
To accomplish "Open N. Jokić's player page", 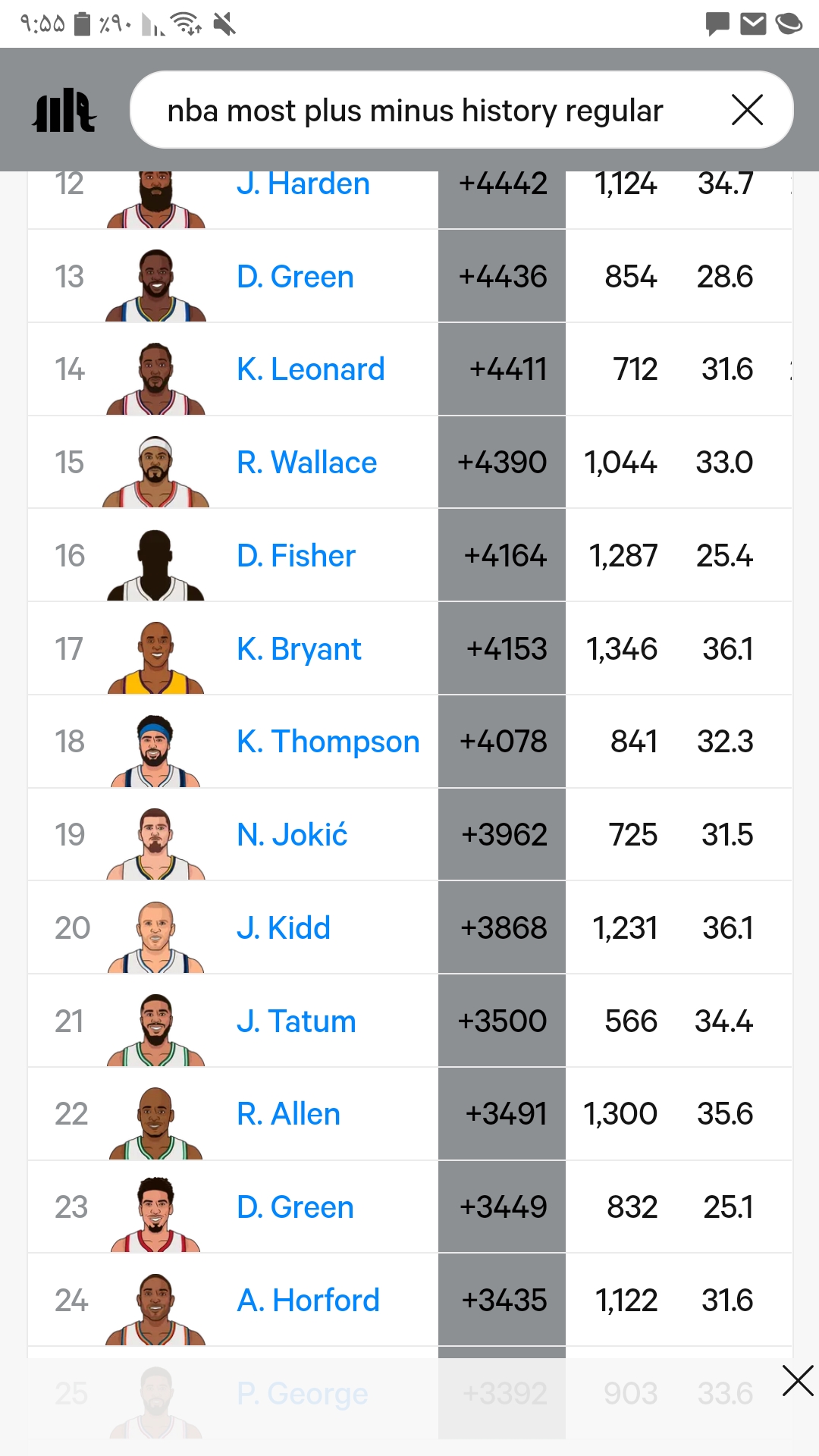I will point(292,835).
